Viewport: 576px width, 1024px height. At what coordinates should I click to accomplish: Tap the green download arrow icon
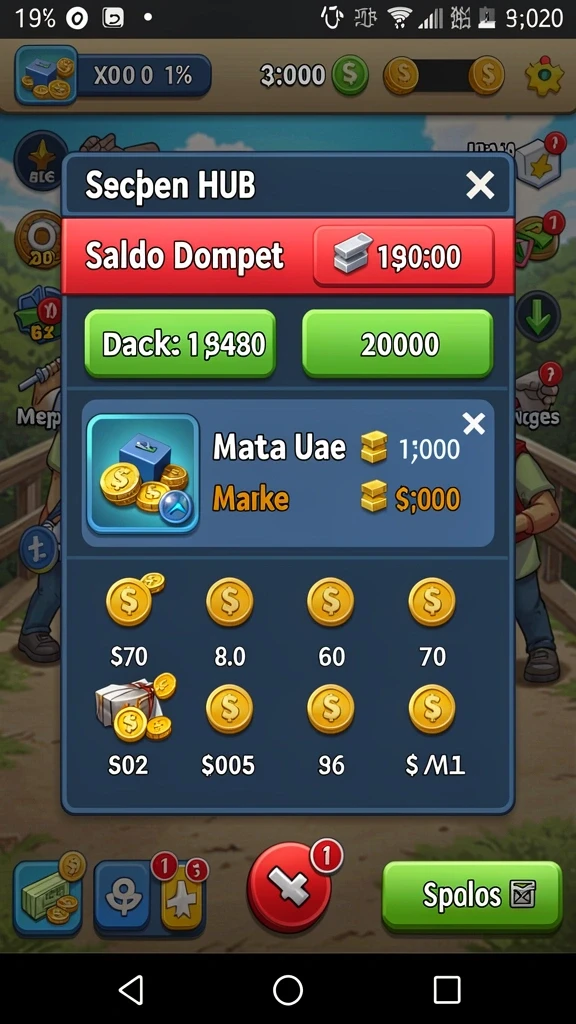(537, 317)
